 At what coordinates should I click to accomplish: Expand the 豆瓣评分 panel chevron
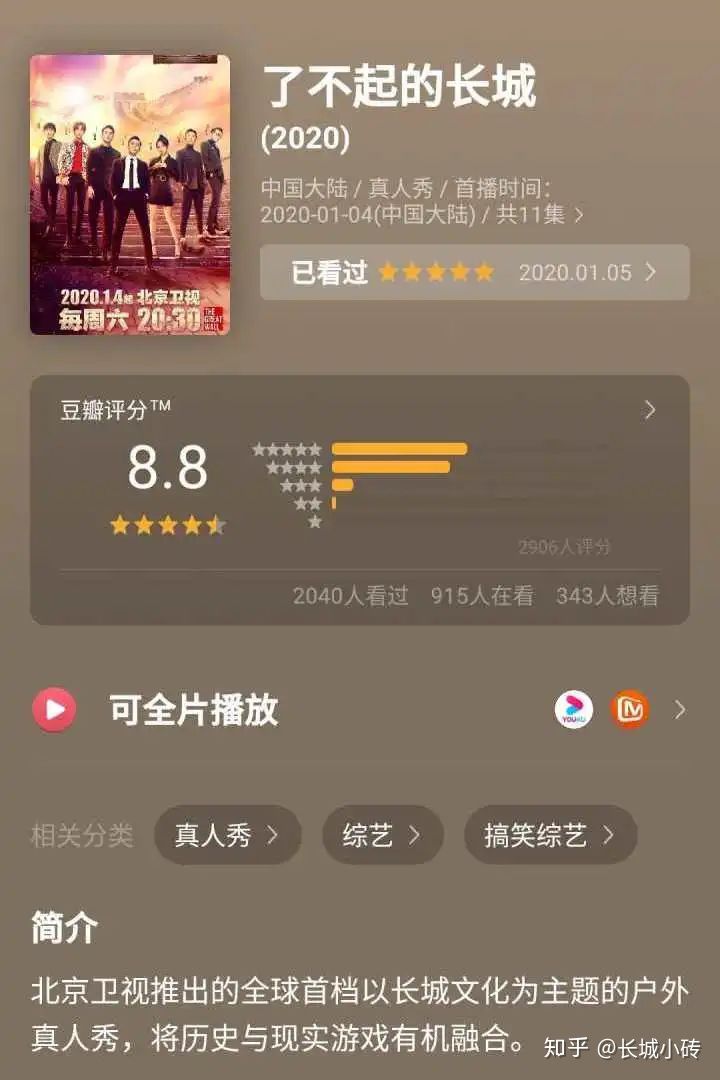pos(650,410)
